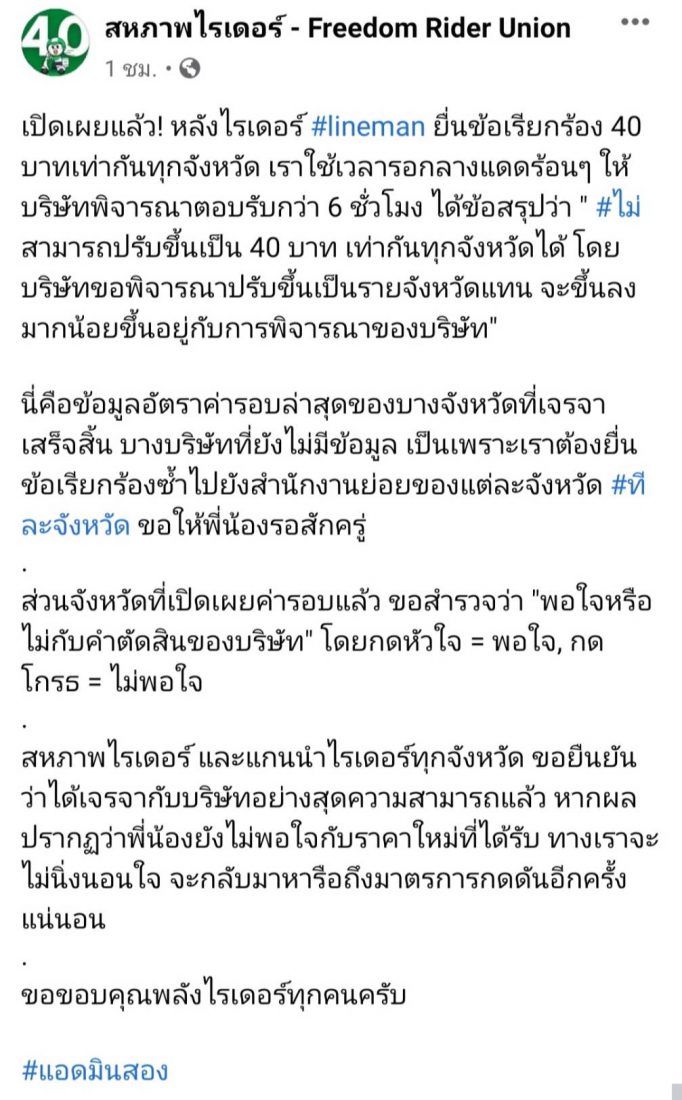The width and height of the screenshot is (682, 1100).
Task: Open the post's three-dot options menu
Action: pyautogui.click(x=638, y=23)
